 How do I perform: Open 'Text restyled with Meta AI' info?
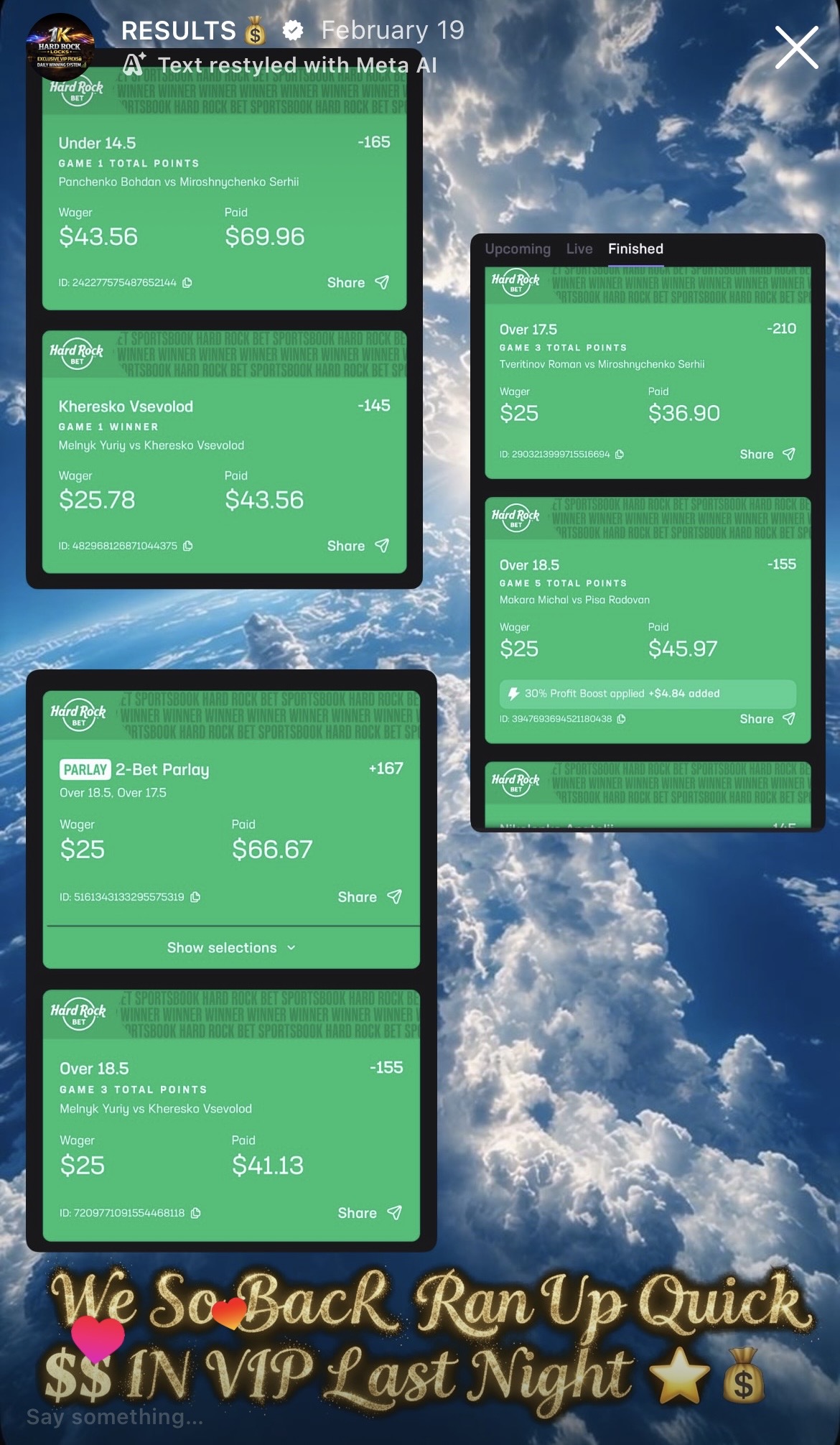pos(280,65)
